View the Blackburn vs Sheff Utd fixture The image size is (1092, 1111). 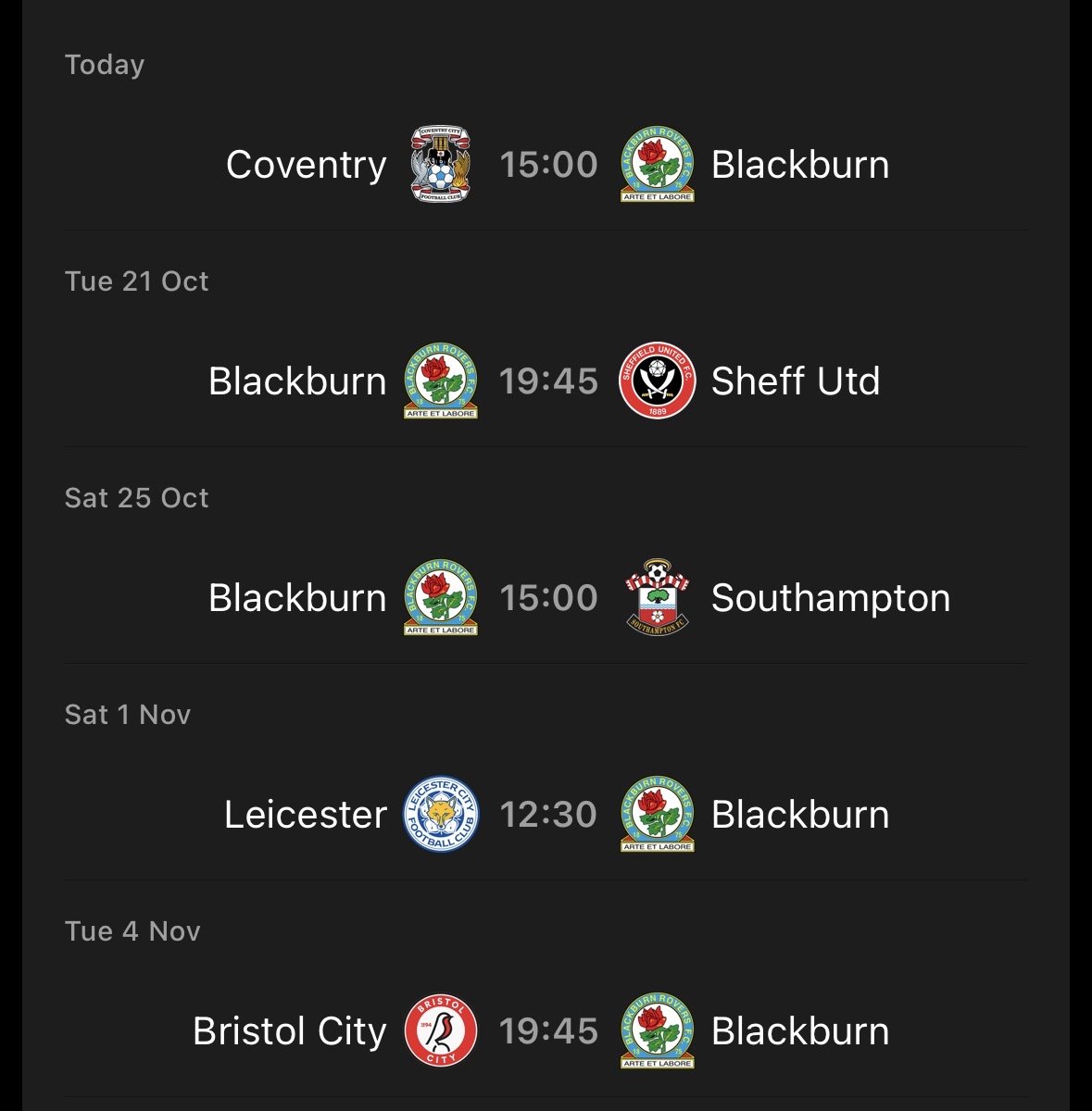click(x=548, y=381)
